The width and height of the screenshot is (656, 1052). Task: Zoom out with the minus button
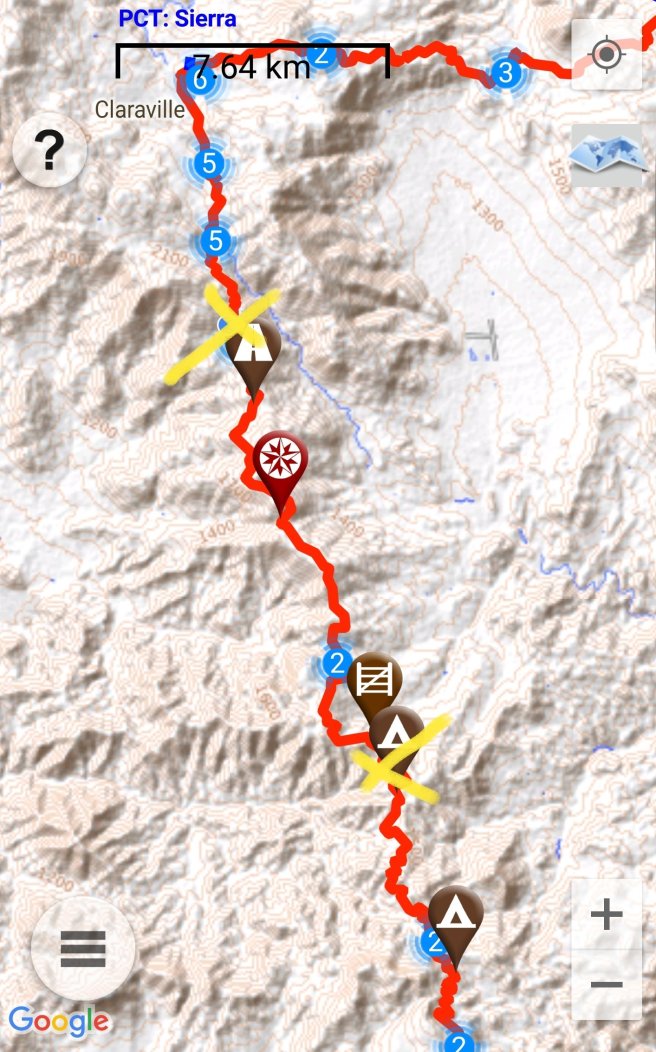click(x=606, y=984)
